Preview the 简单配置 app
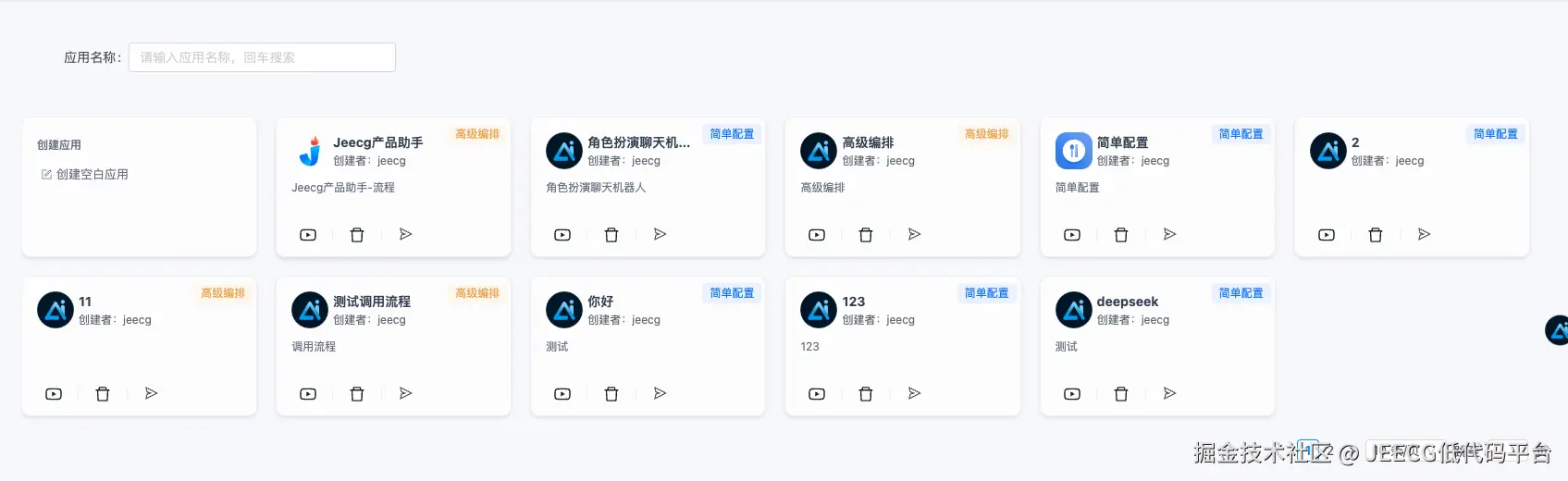This screenshot has width=1568, height=481. pyautogui.click(x=1072, y=235)
